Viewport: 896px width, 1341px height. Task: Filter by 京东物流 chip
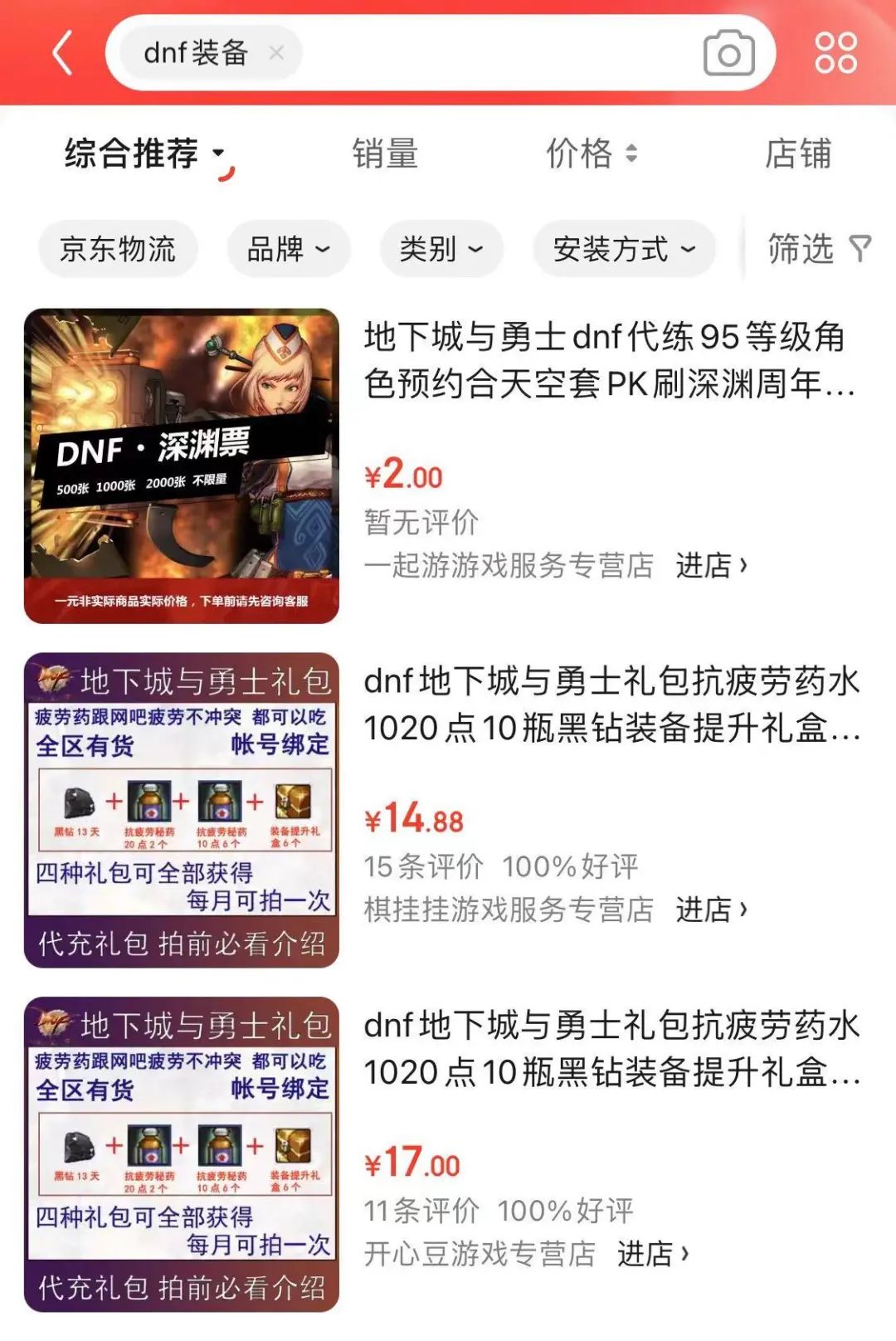coord(118,249)
